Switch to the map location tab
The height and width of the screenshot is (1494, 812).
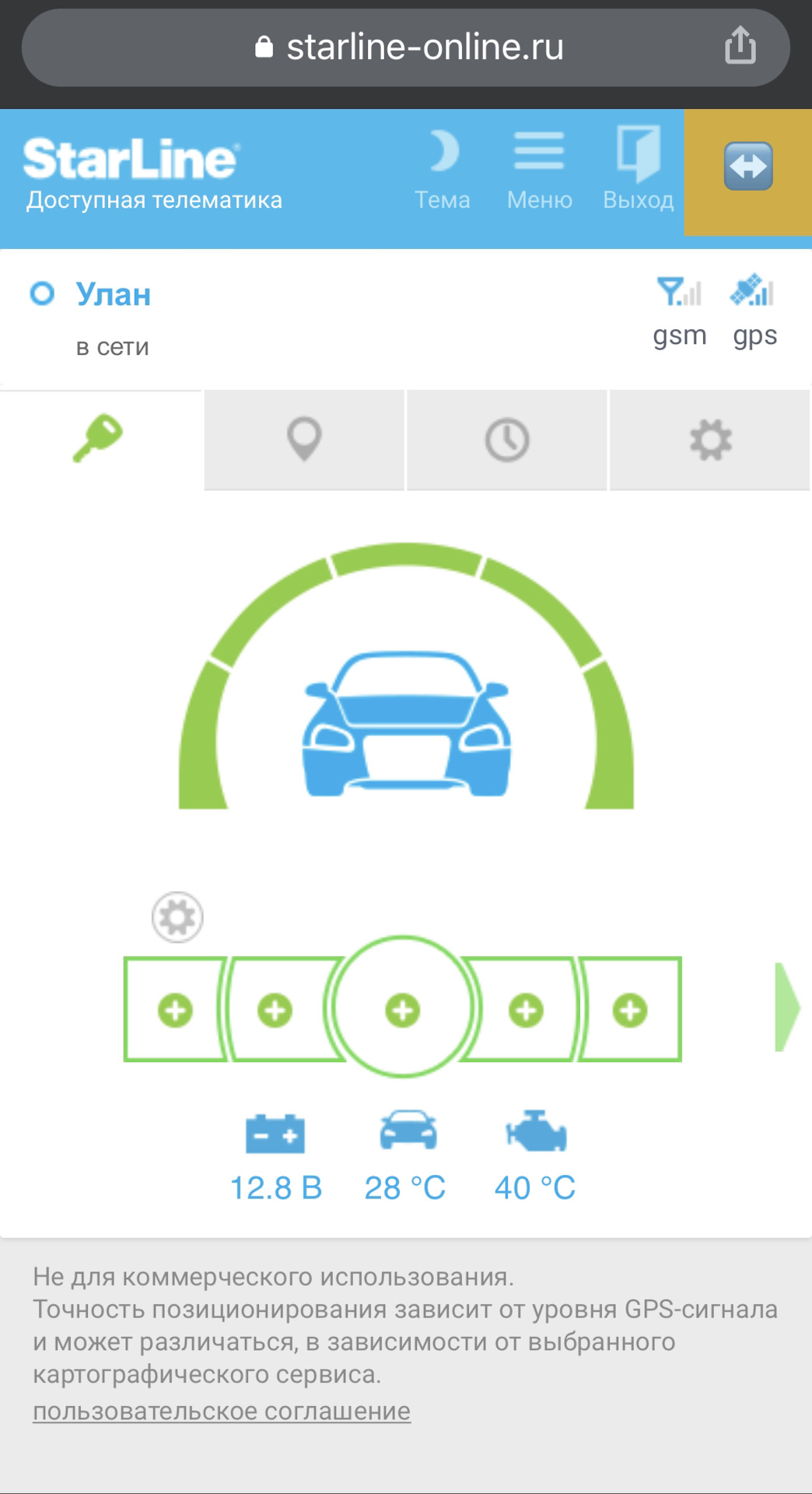[304, 440]
